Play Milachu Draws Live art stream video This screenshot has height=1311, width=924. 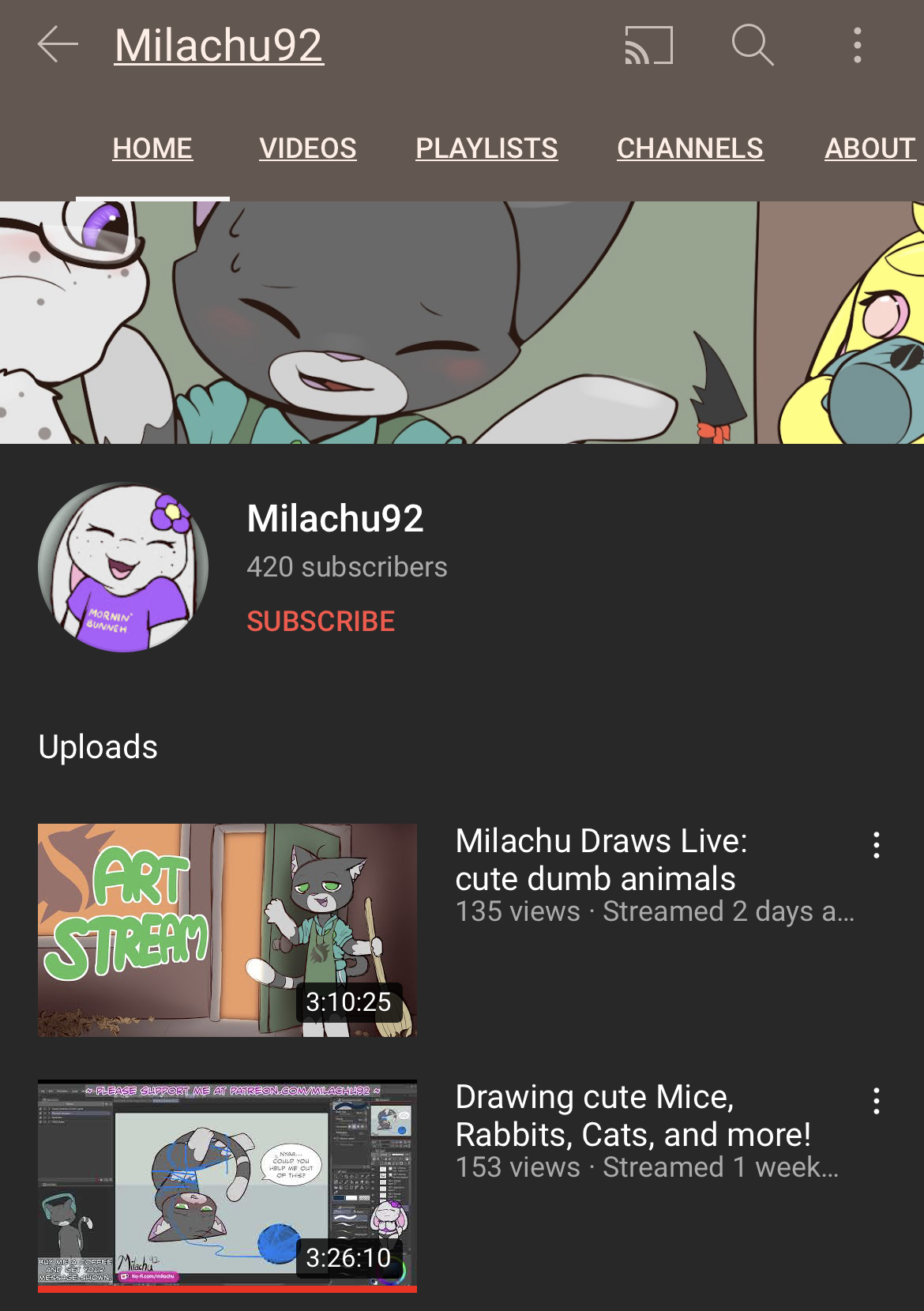point(227,930)
